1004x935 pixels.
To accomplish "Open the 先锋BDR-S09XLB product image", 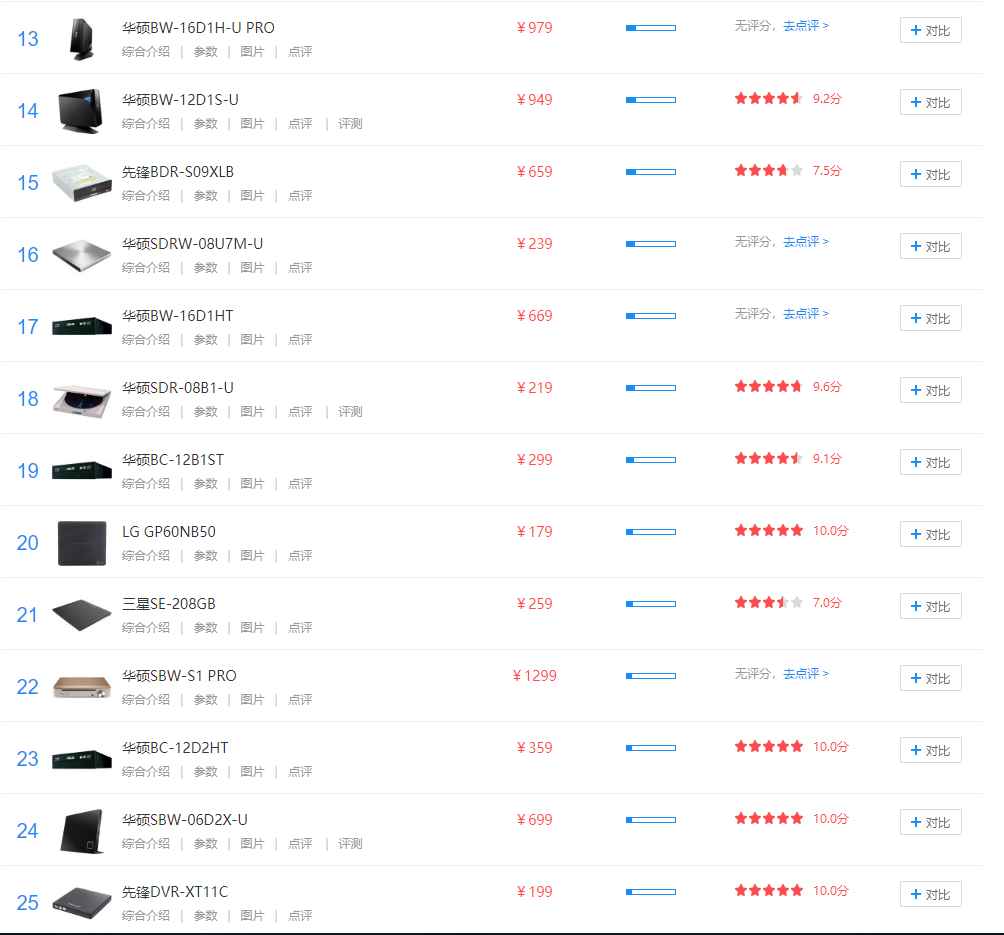I will tap(80, 182).
